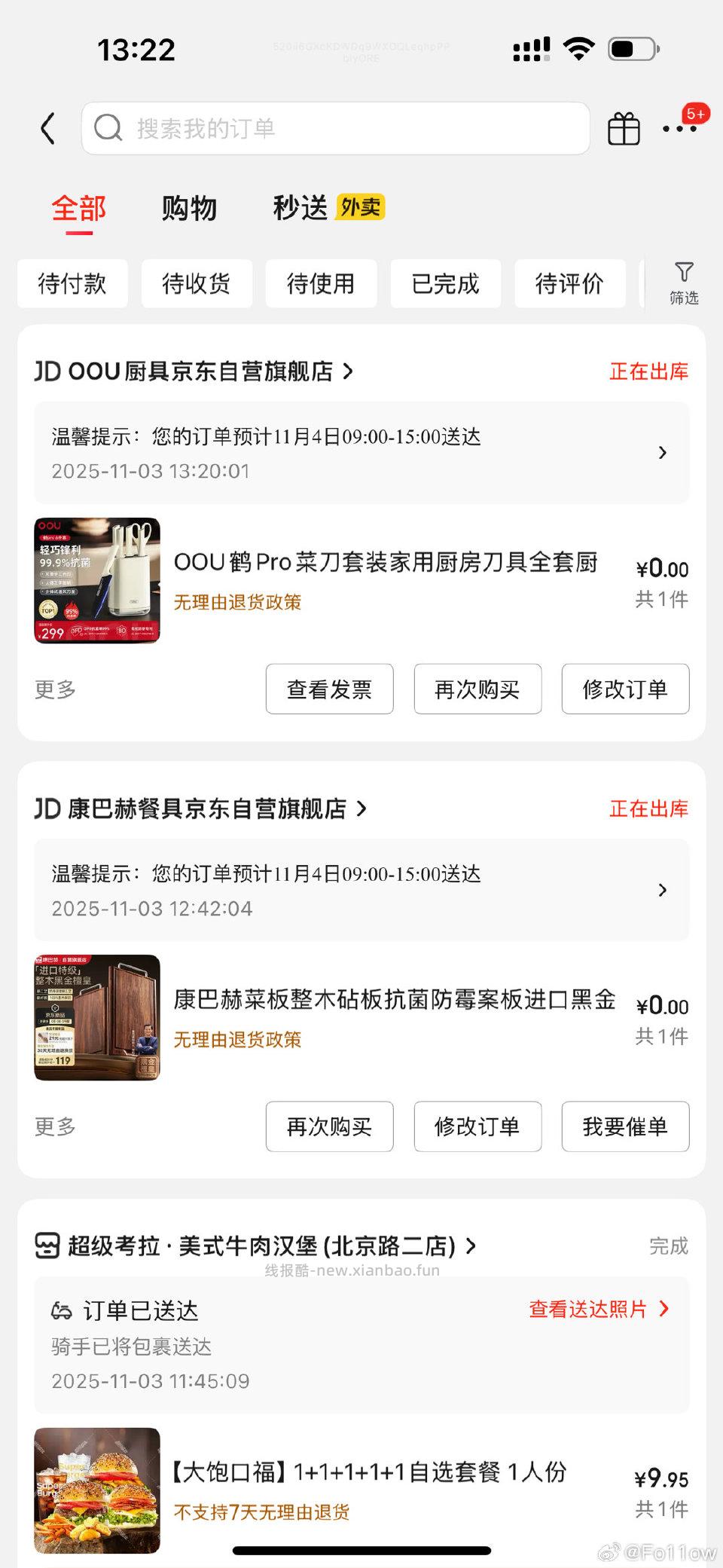723x1568 pixels.
Task: Select the 待评价 filter chip
Action: click(x=569, y=284)
